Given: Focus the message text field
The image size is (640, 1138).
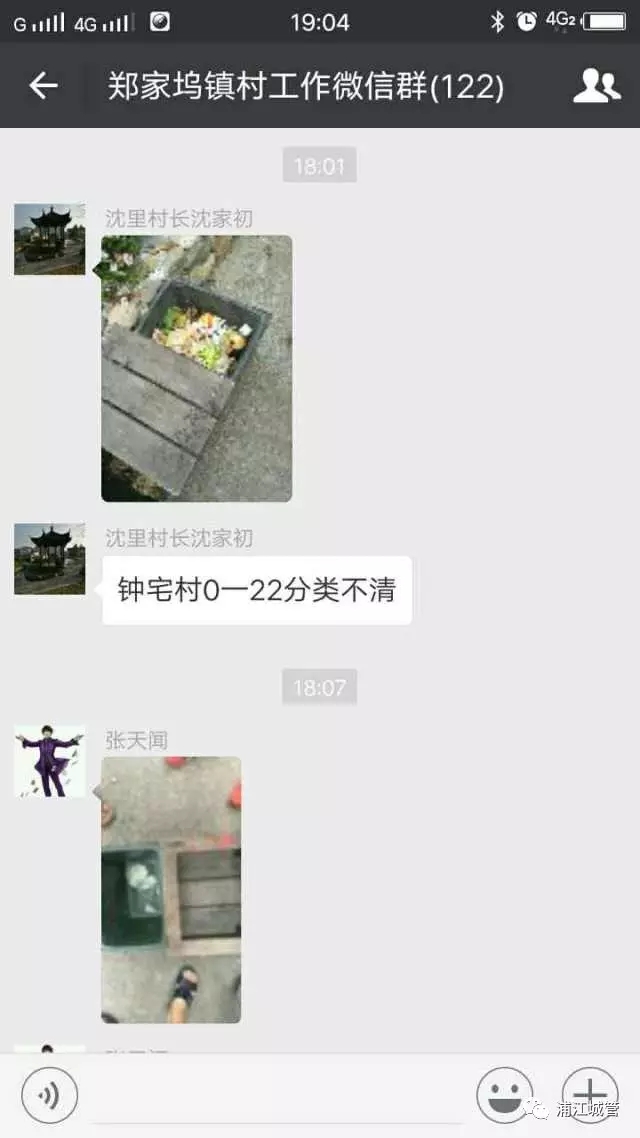Looking at the screenshot, I should [x=275, y=1095].
